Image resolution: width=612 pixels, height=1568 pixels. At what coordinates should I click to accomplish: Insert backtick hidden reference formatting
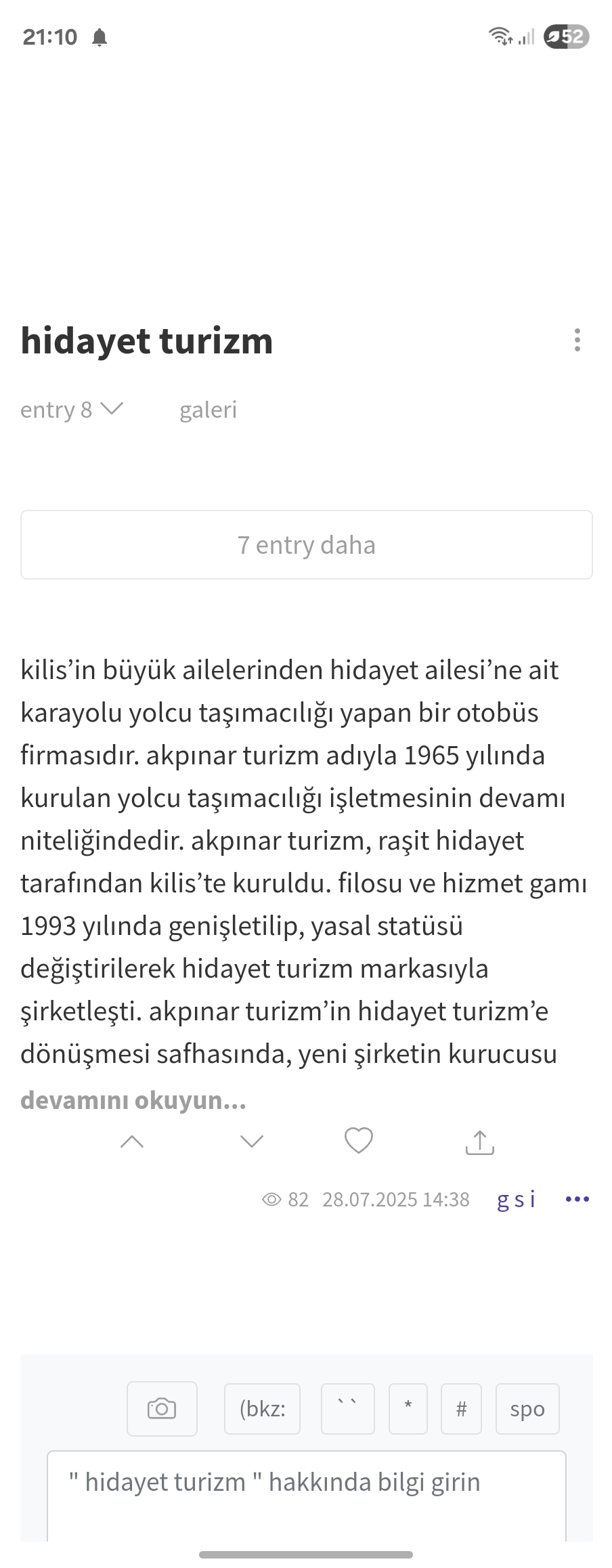(x=347, y=1409)
